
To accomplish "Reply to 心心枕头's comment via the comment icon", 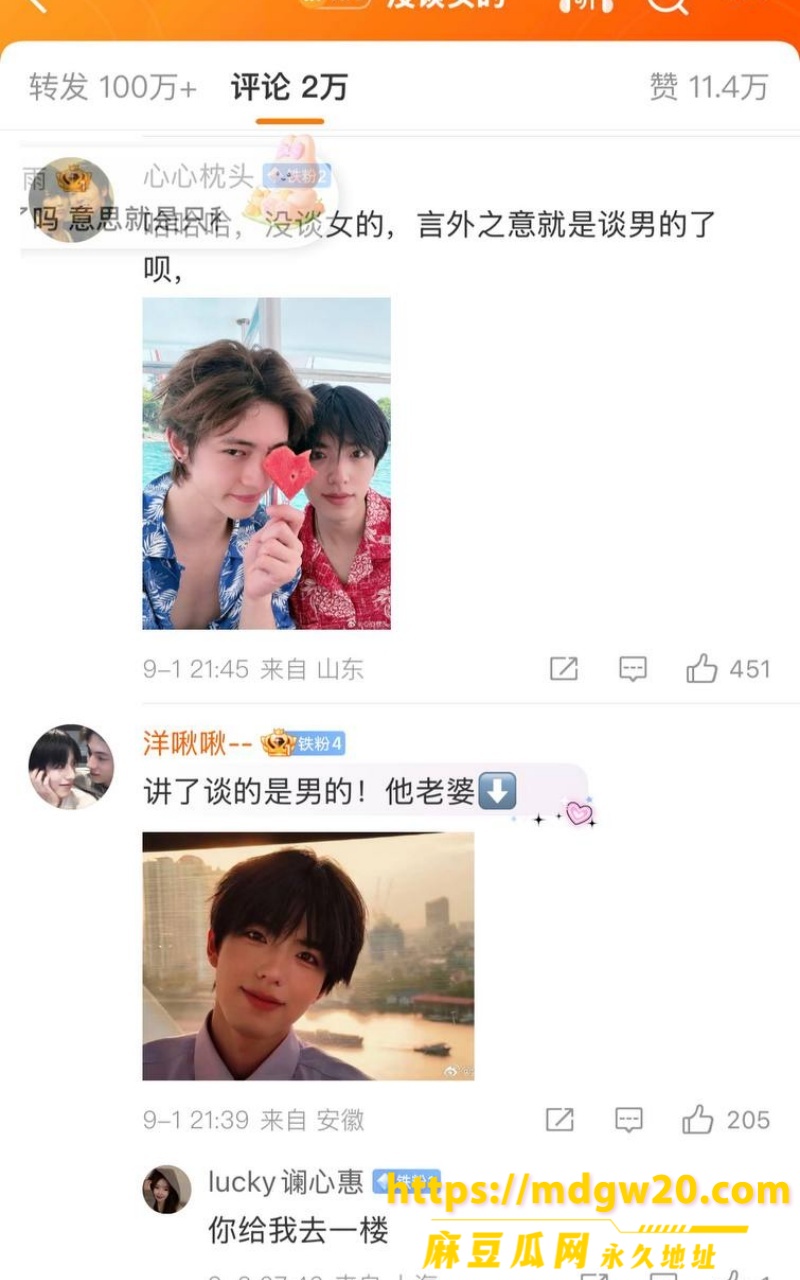I will tap(632, 669).
